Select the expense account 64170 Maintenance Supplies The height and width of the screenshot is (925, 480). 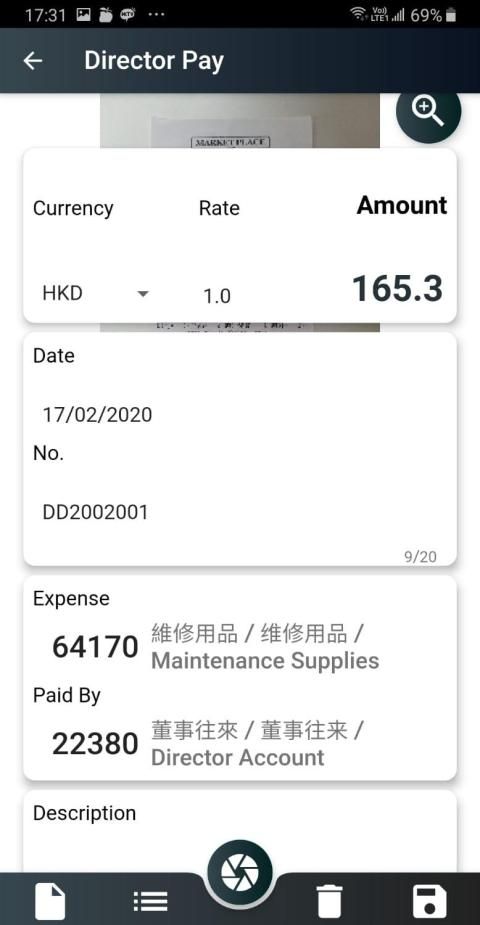239,647
